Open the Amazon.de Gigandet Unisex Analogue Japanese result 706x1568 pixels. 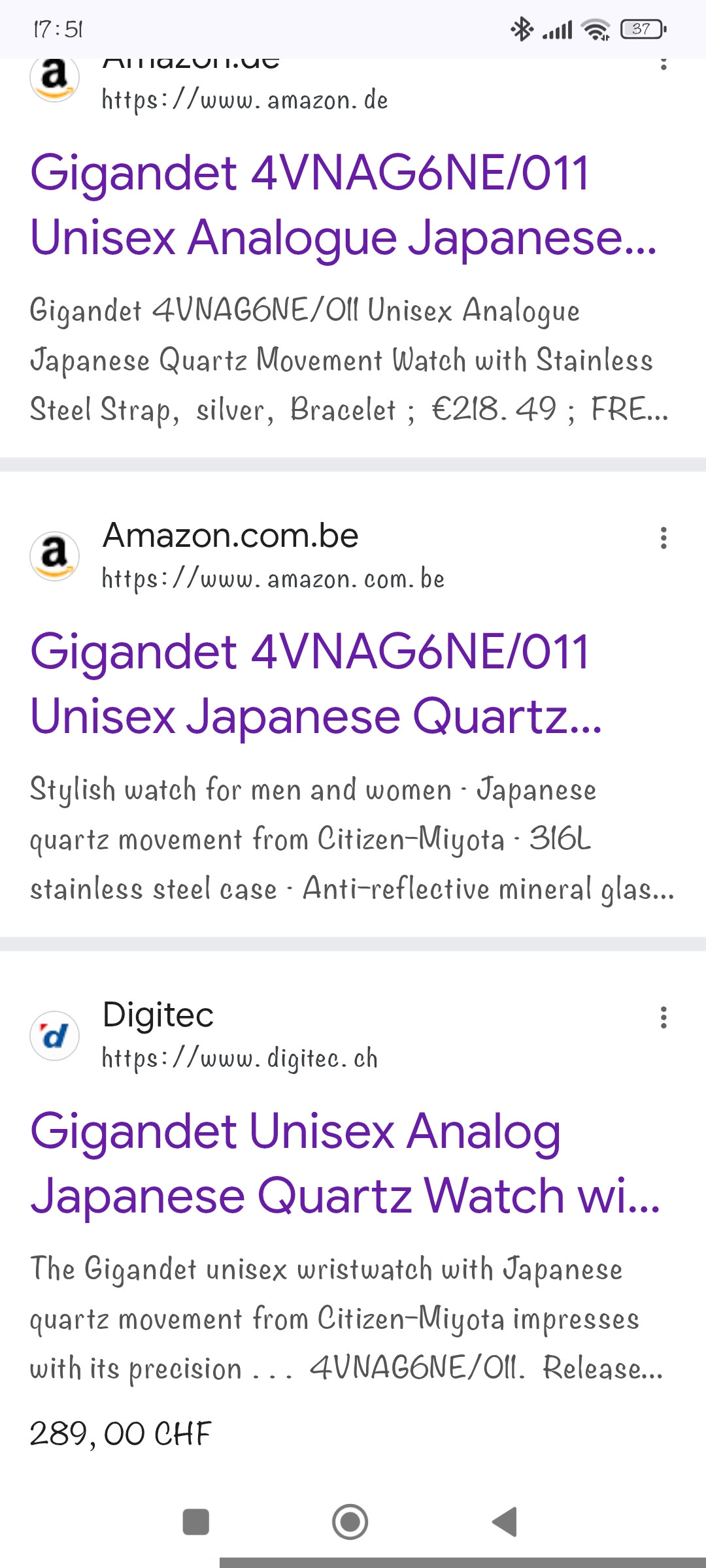point(343,204)
